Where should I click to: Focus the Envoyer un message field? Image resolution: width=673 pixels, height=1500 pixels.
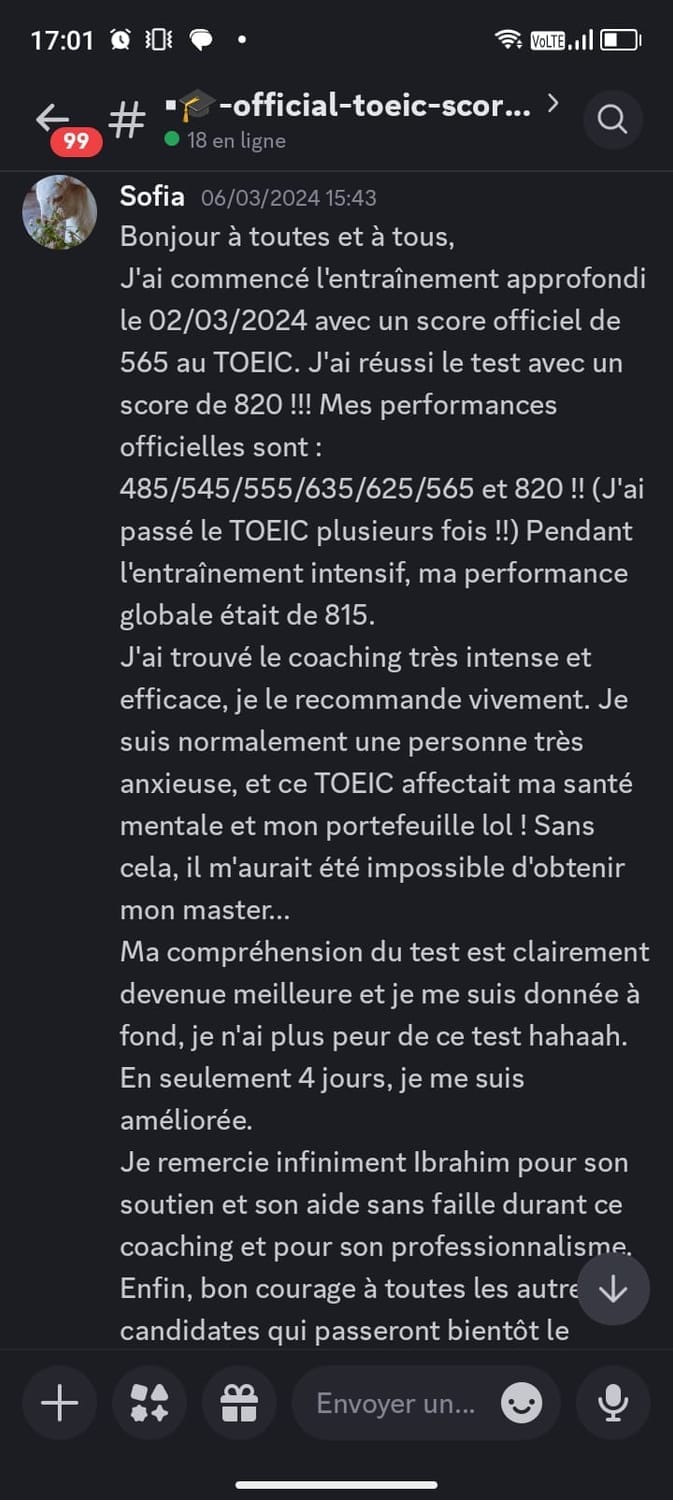tap(395, 1404)
